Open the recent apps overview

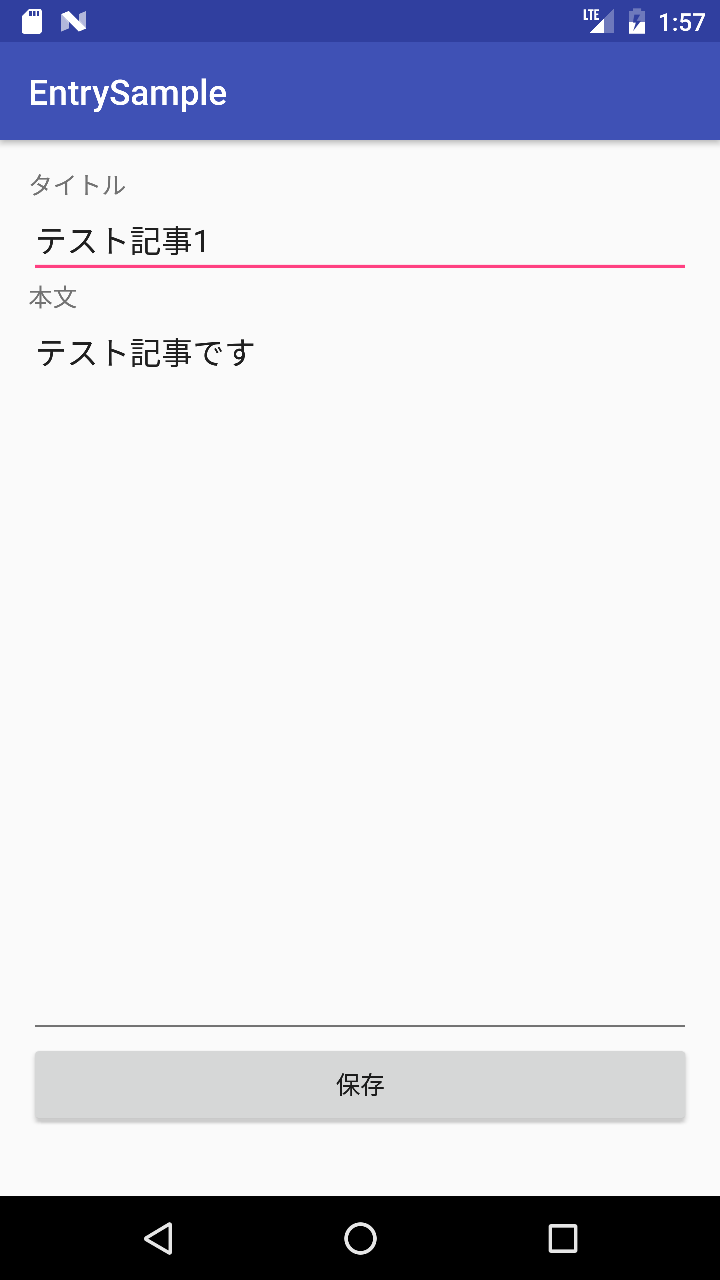[562, 1238]
